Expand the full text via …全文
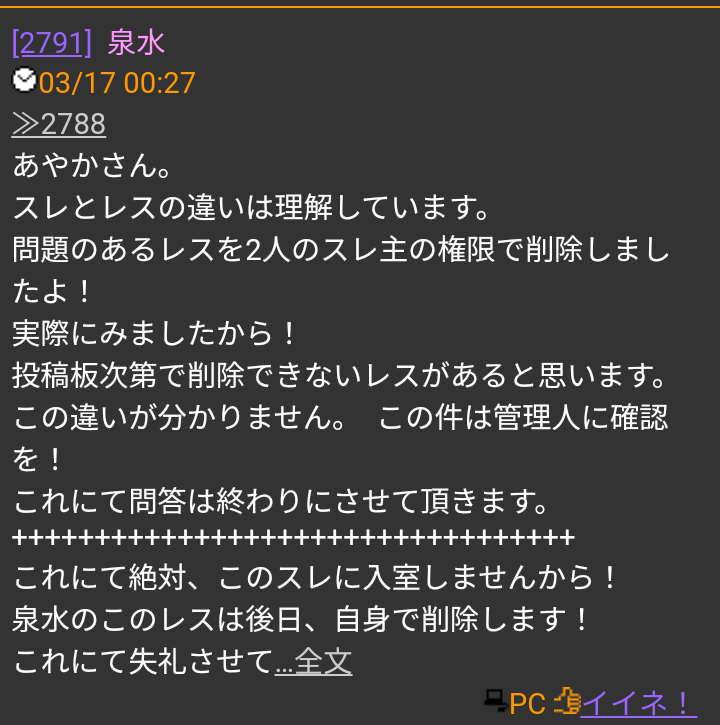Viewport: 720px width, 725px height. click(314, 662)
